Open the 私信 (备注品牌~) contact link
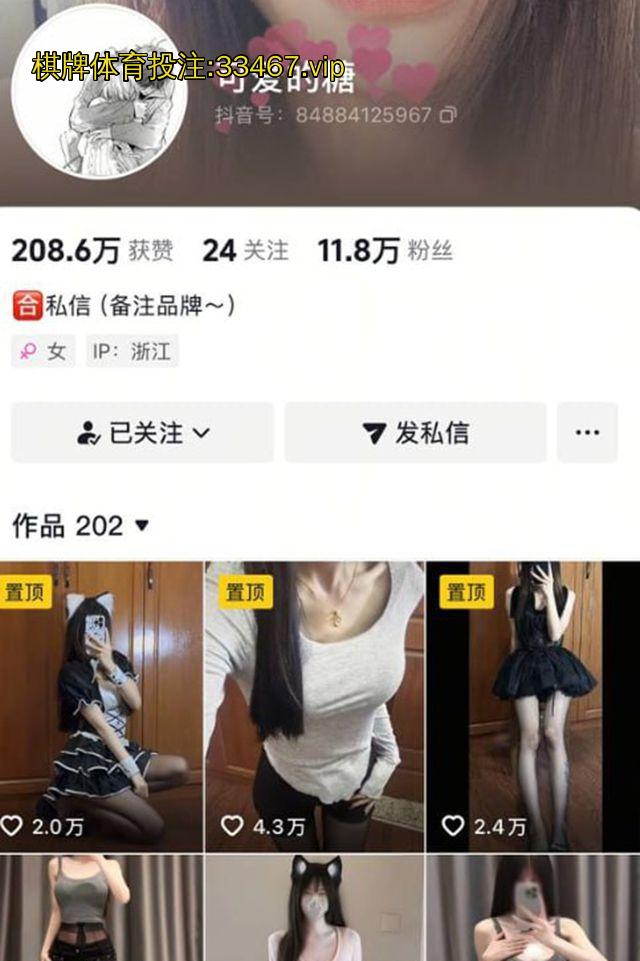The width and height of the screenshot is (640, 961). point(125,305)
